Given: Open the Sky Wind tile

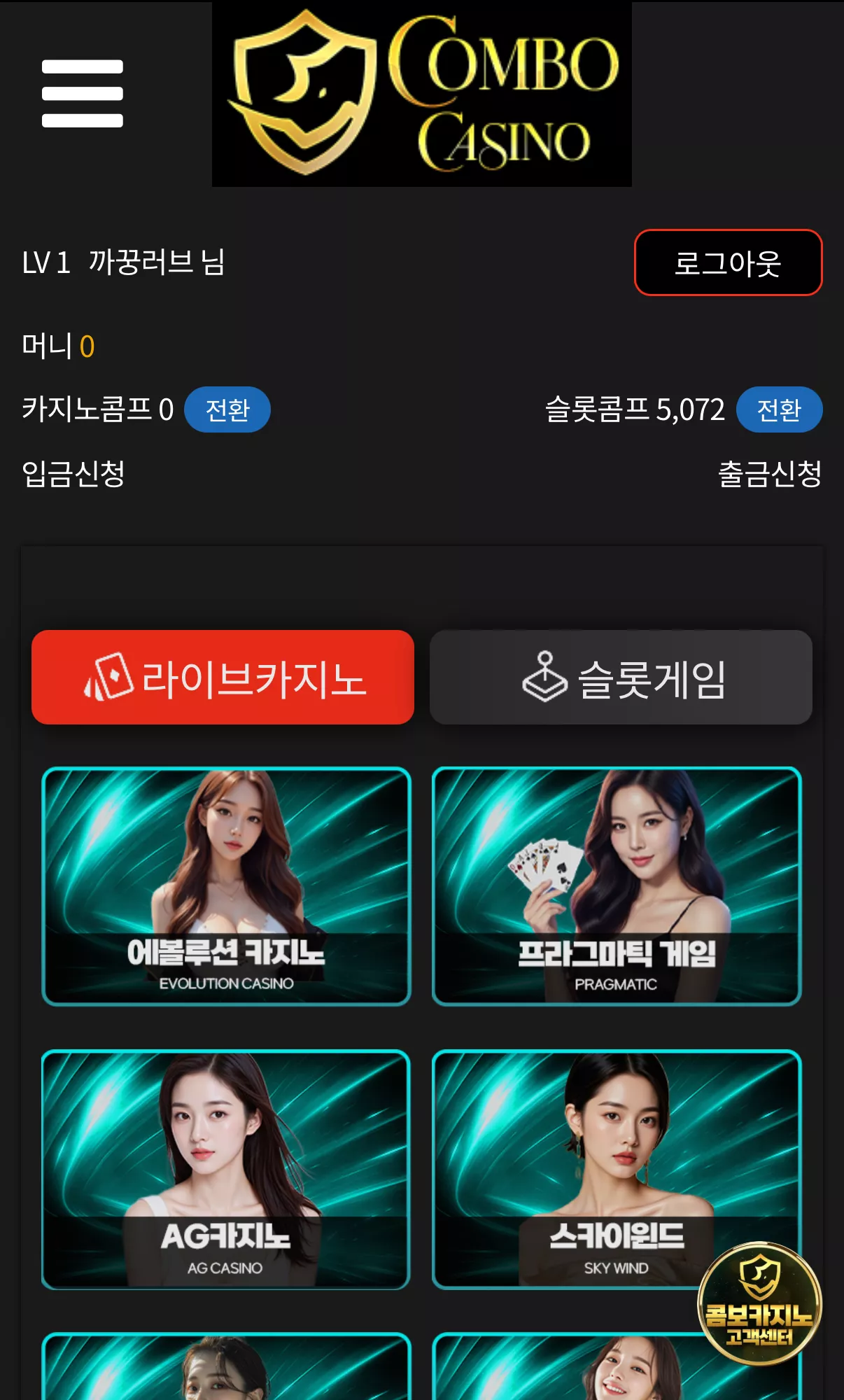Looking at the screenshot, I should point(617,1170).
